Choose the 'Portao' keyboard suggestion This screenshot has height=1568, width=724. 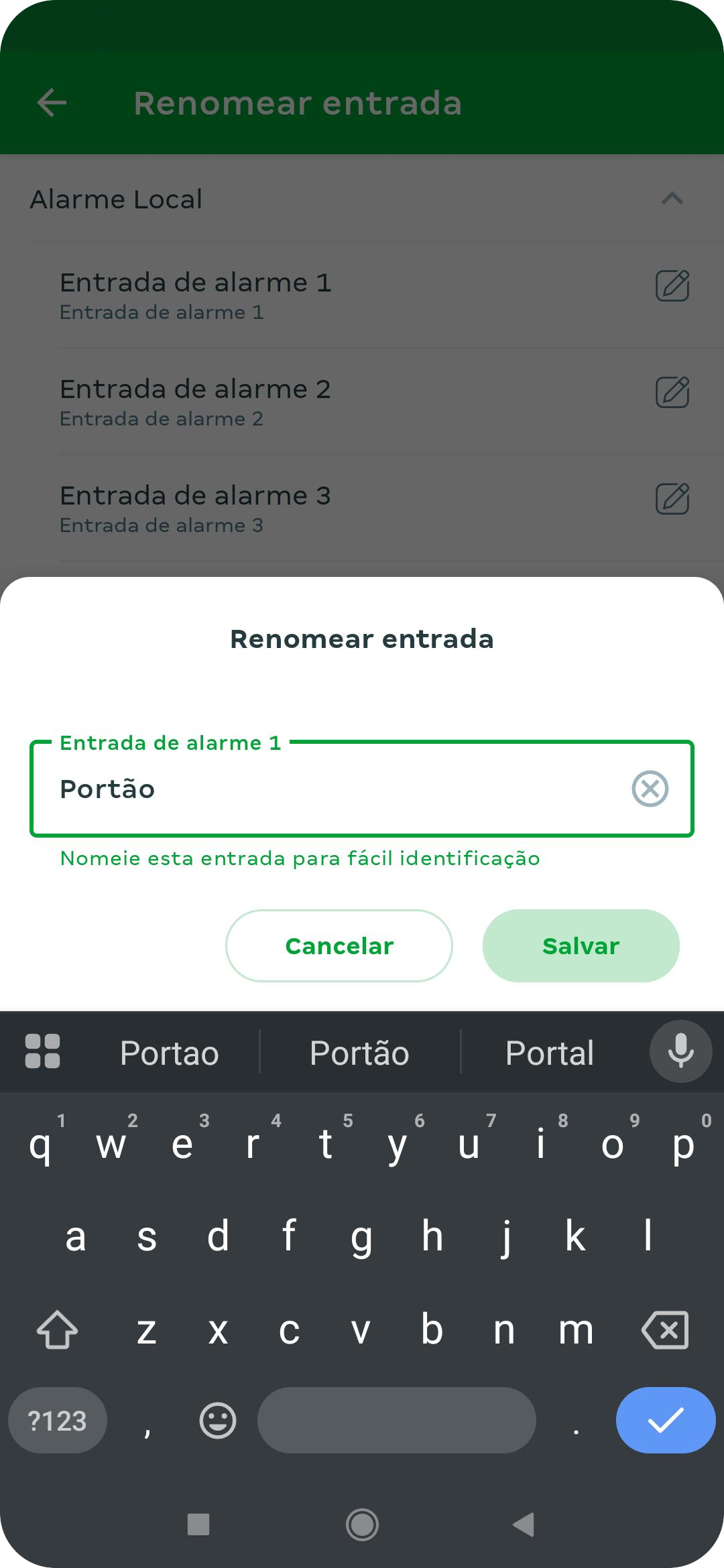click(x=169, y=1053)
